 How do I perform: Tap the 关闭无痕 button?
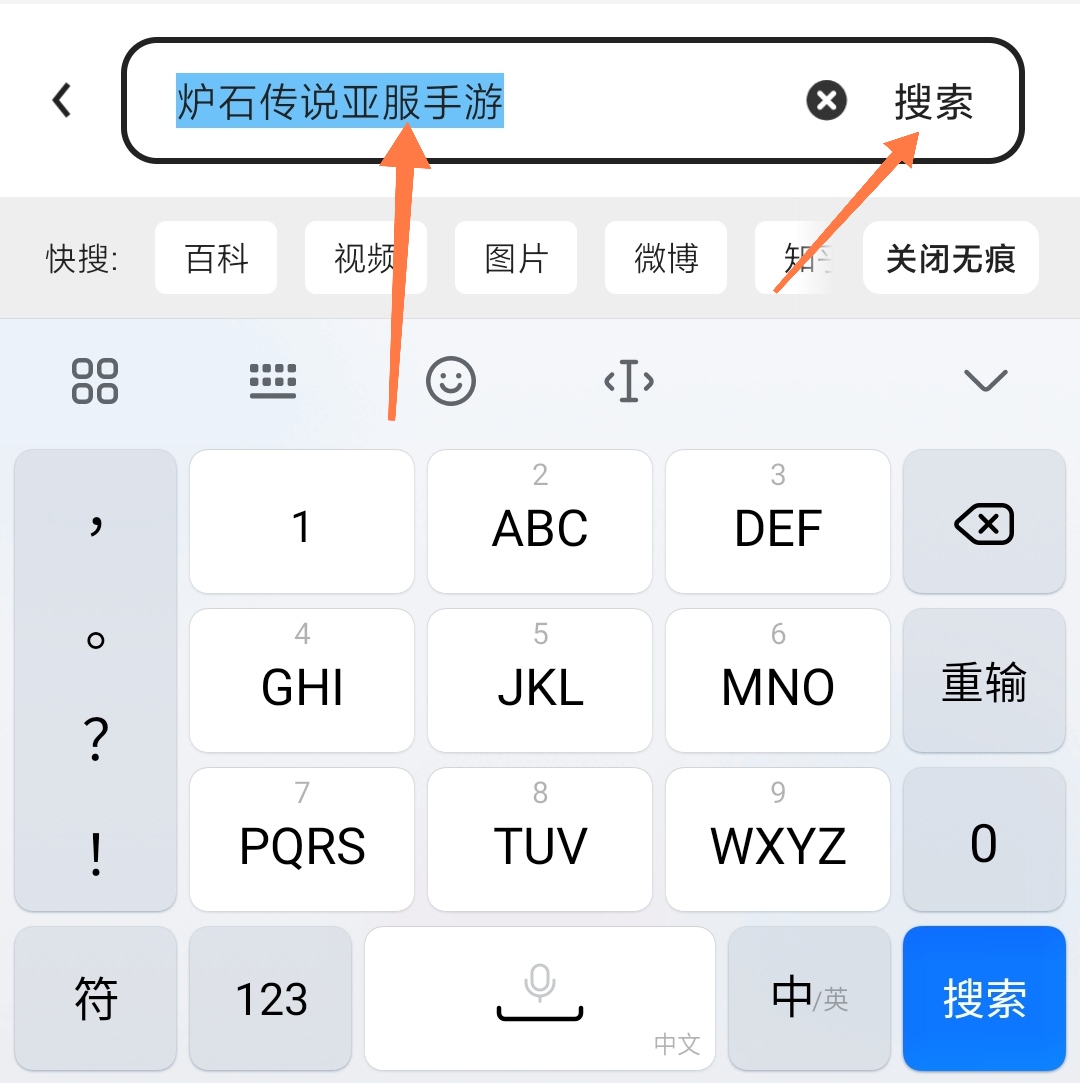click(950, 259)
